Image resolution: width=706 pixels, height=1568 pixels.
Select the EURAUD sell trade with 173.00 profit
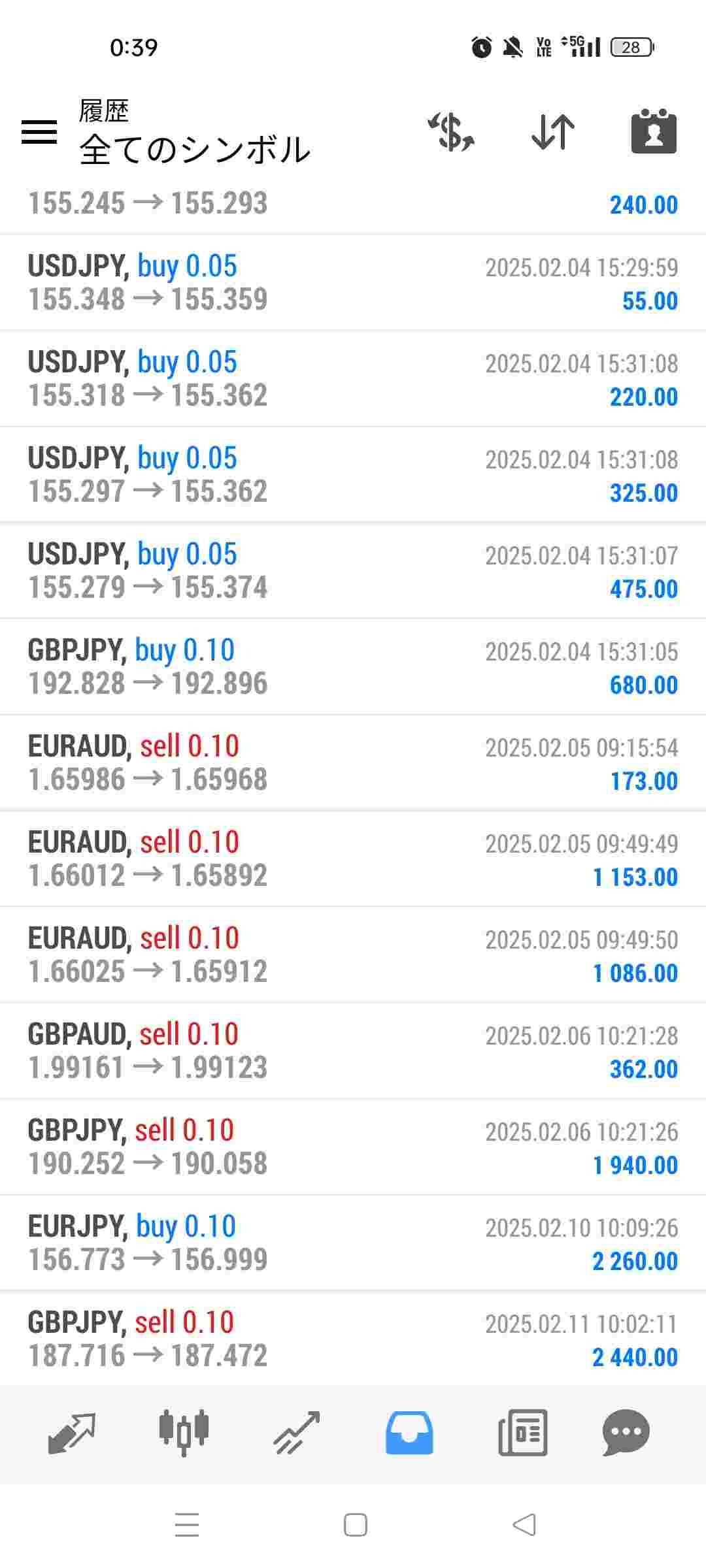[353, 763]
